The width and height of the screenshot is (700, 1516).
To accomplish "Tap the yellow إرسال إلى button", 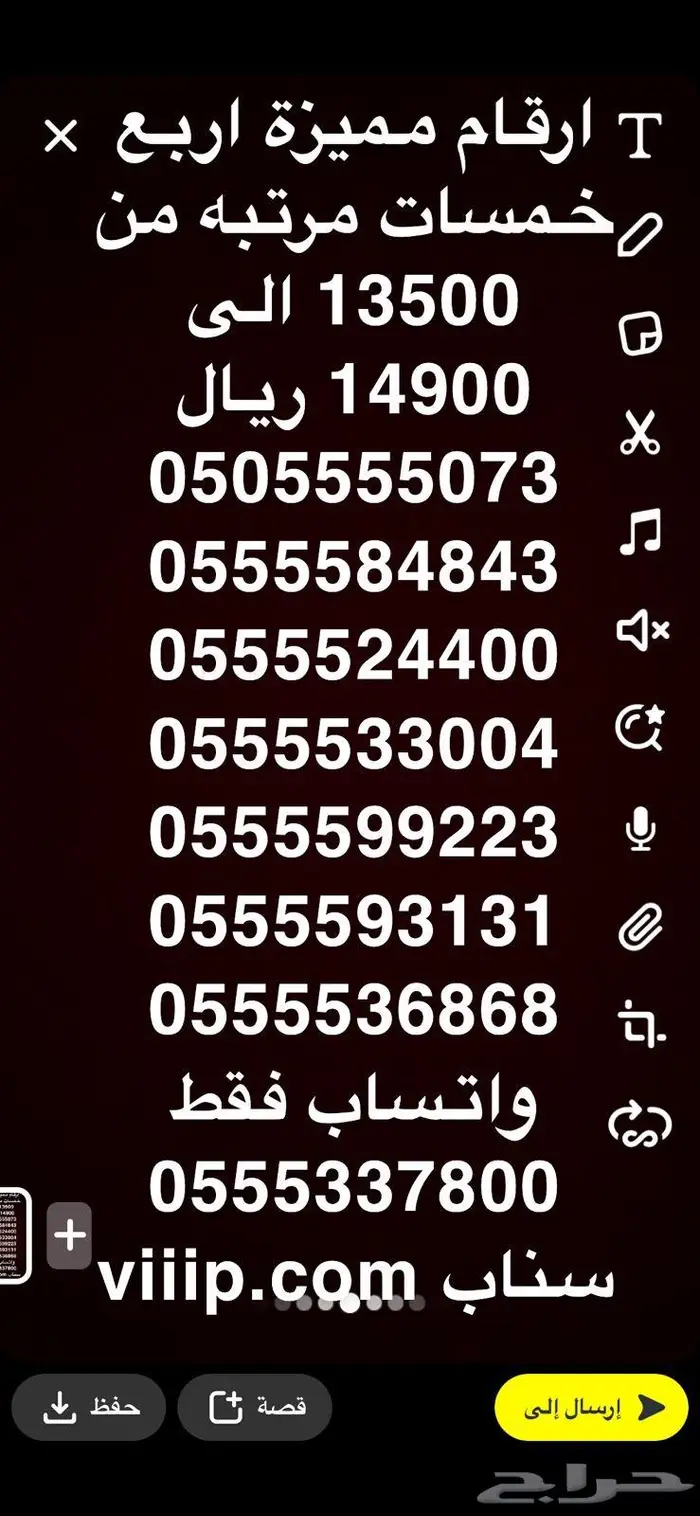I will (591, 1407).
